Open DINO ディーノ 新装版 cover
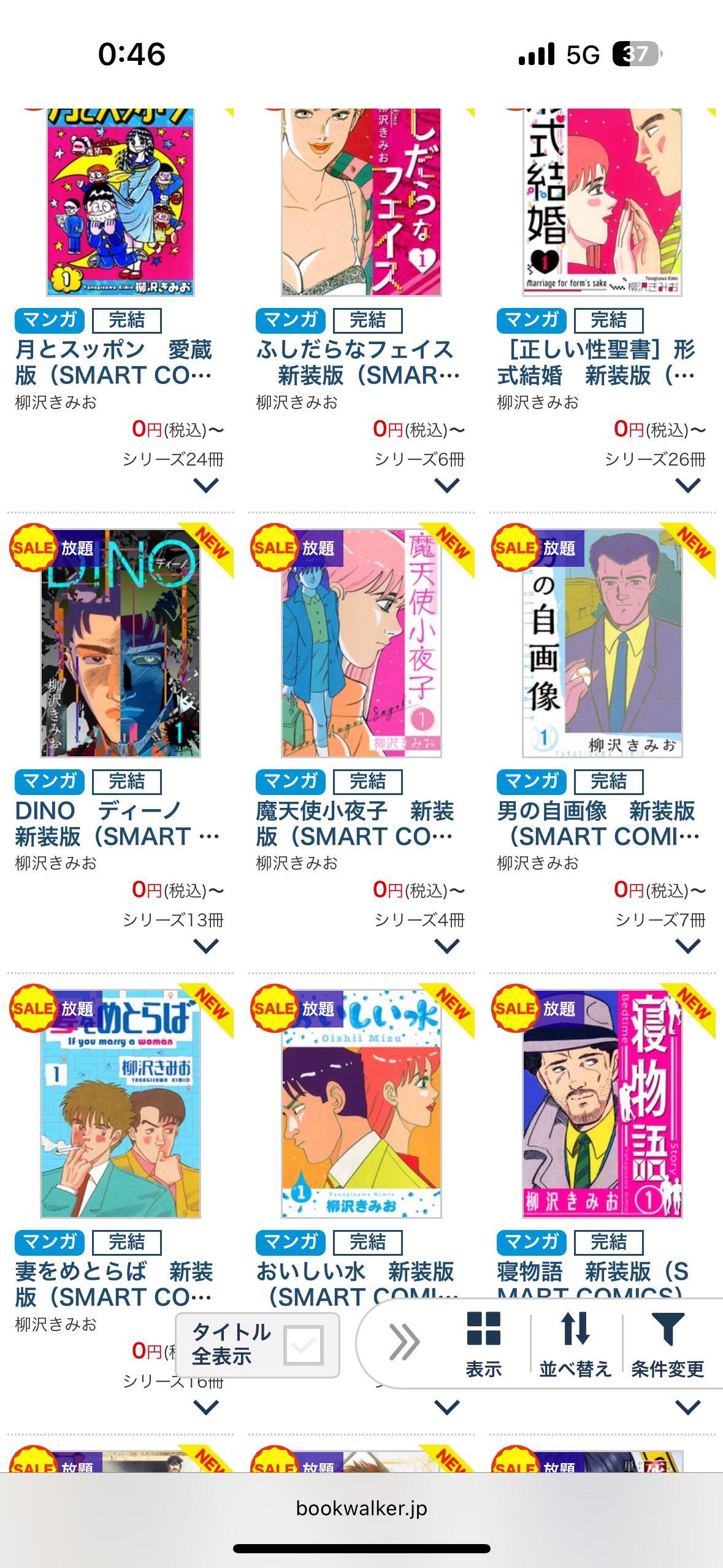The height and width of the screenshot is (1568, 723). (x=120, y=643)
